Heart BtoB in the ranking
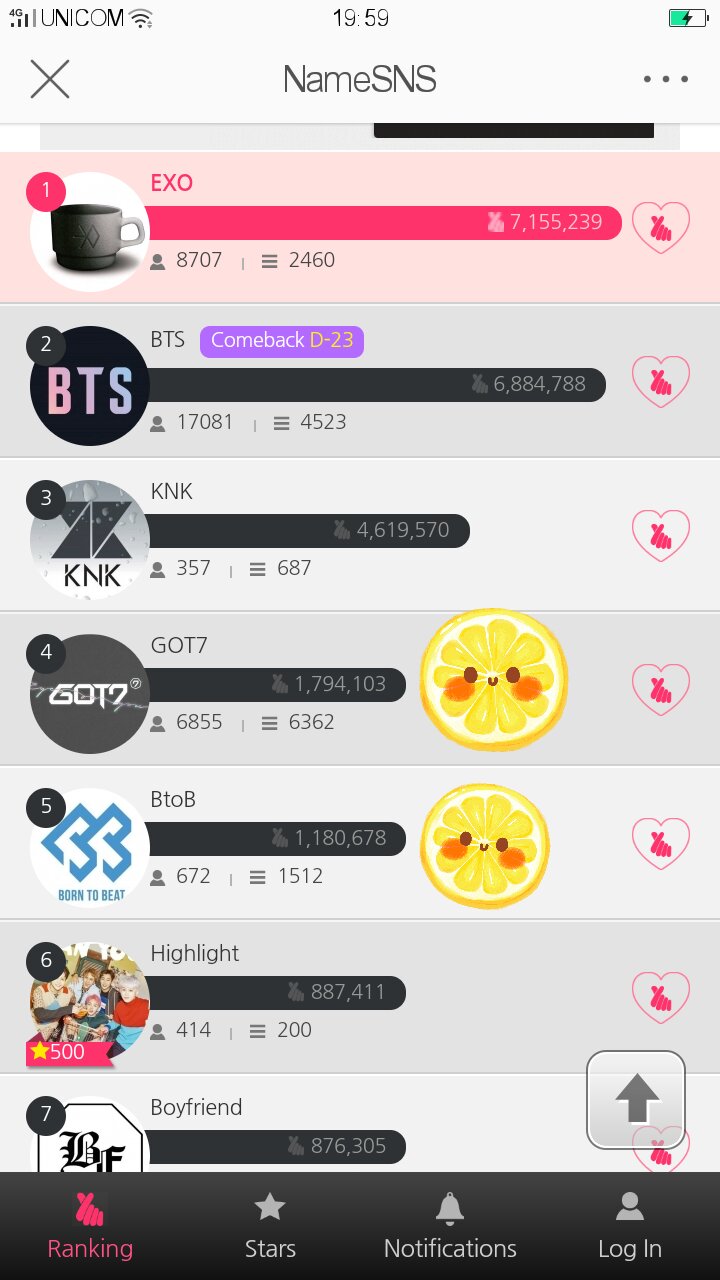 coord(661,844)
